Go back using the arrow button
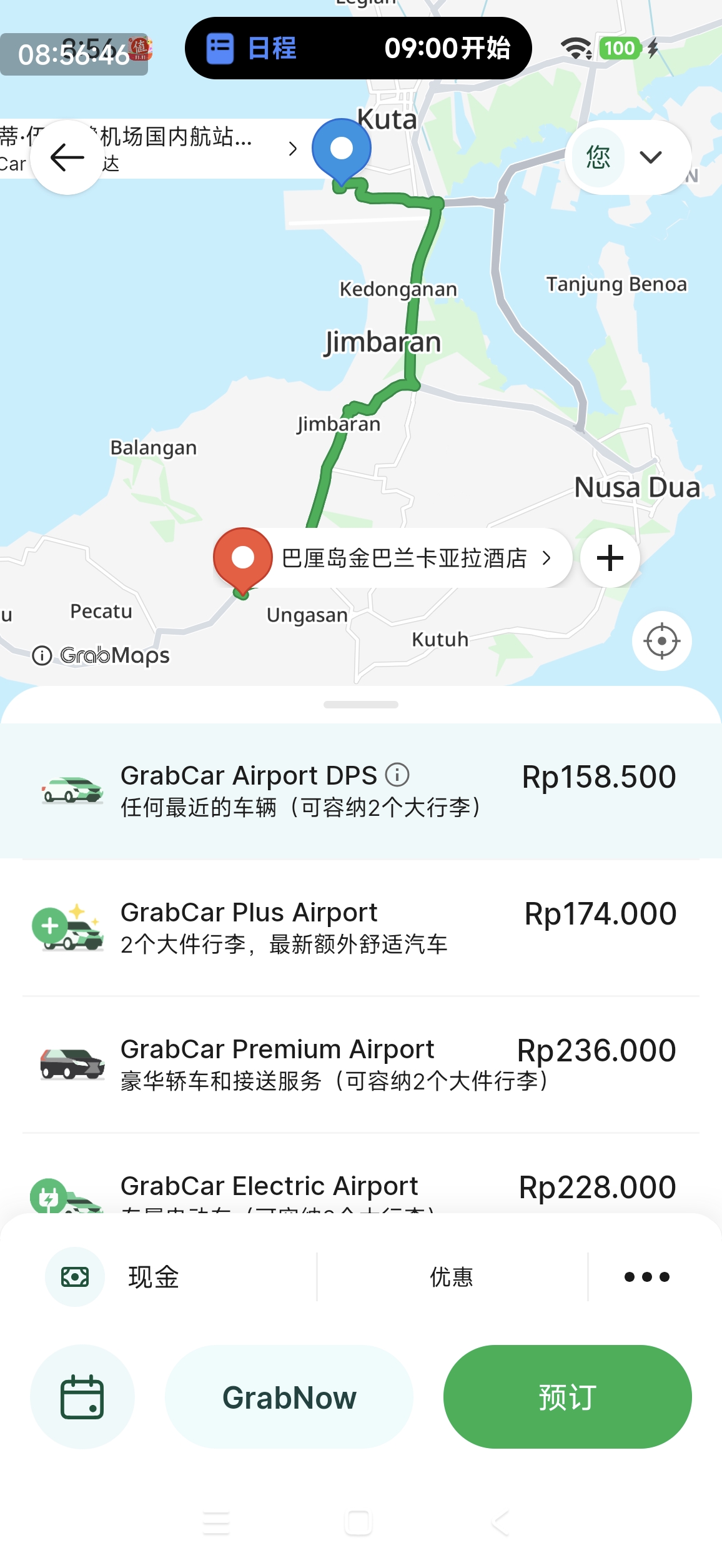The image size is (722, 1568). coord(67,157)
